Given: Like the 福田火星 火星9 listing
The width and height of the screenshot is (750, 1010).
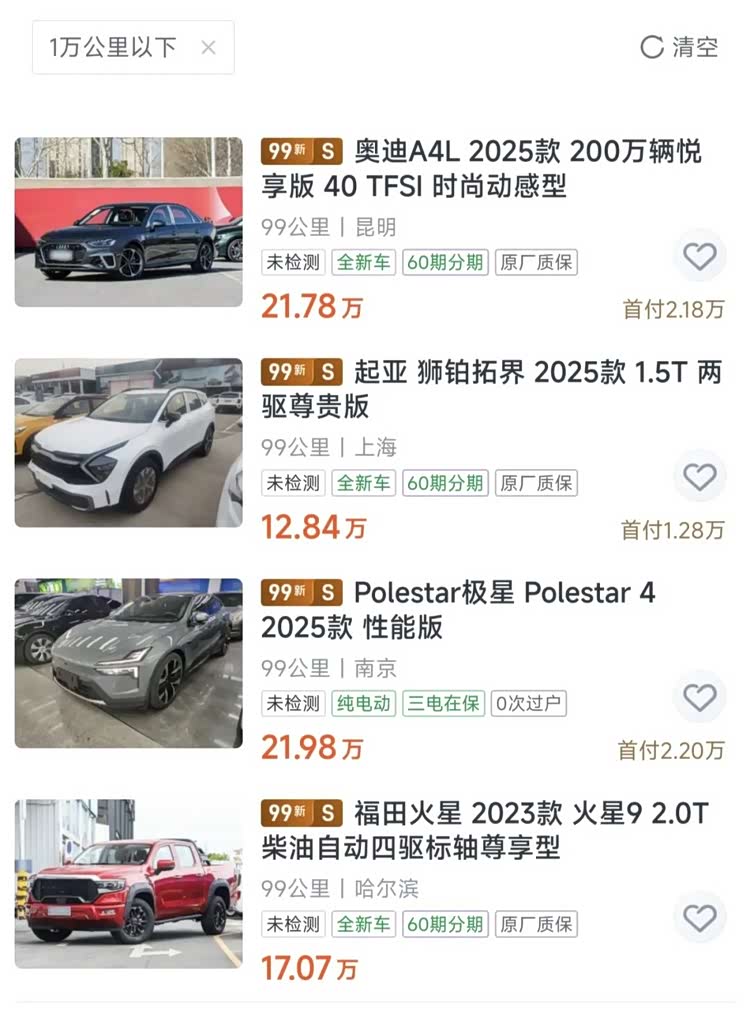Looking at the screenshot, I should click(x=699, y=917).
